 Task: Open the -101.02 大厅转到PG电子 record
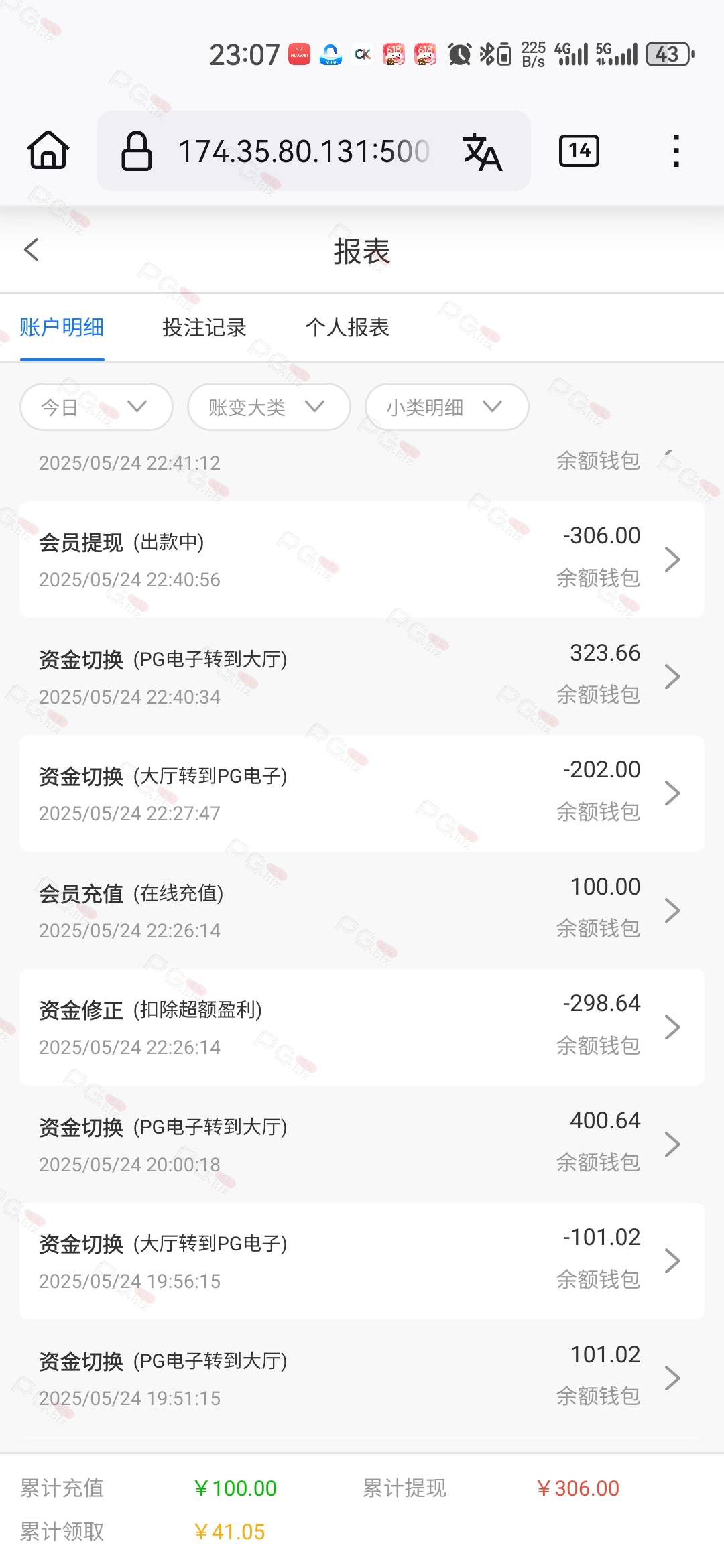(361, 1261)
